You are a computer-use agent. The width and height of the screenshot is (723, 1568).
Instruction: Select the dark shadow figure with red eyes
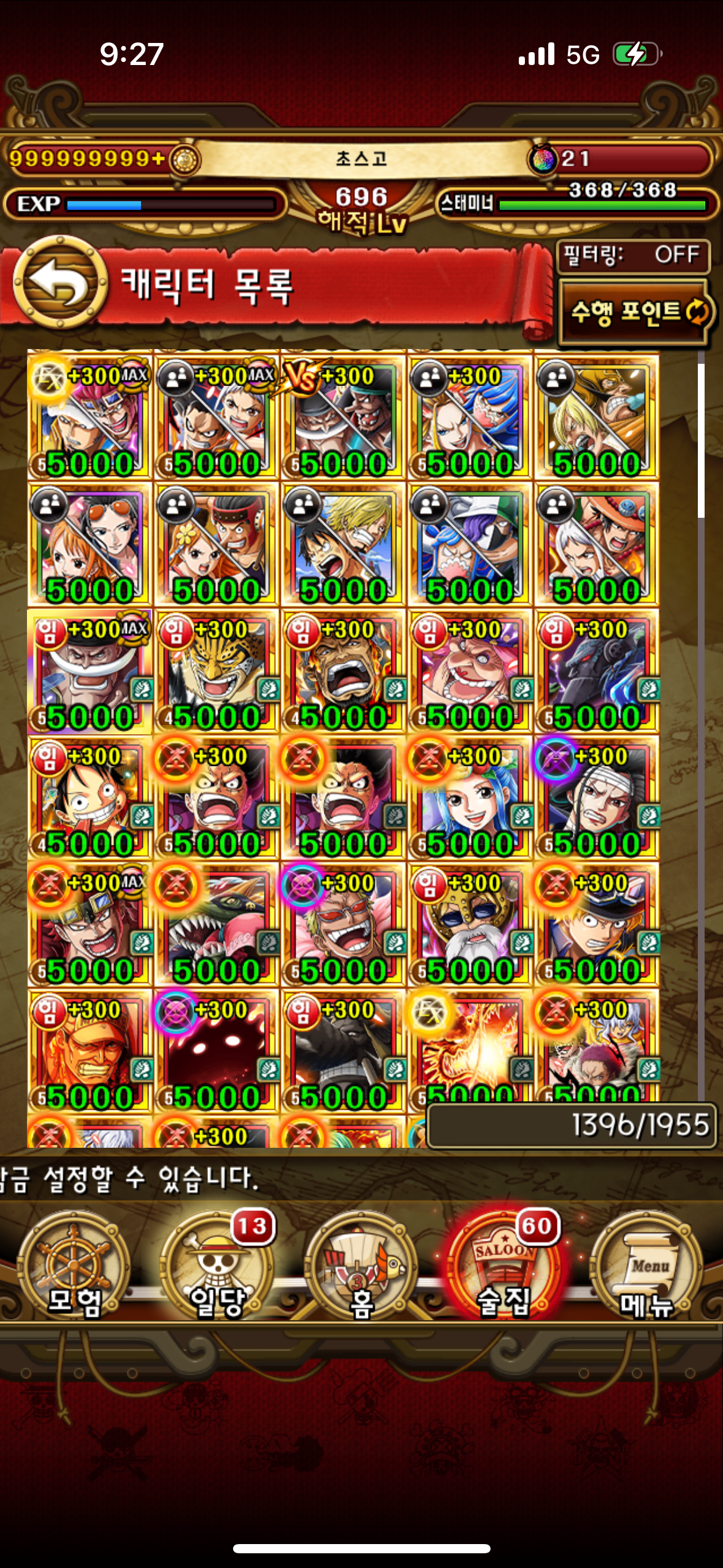point(216,1051)
